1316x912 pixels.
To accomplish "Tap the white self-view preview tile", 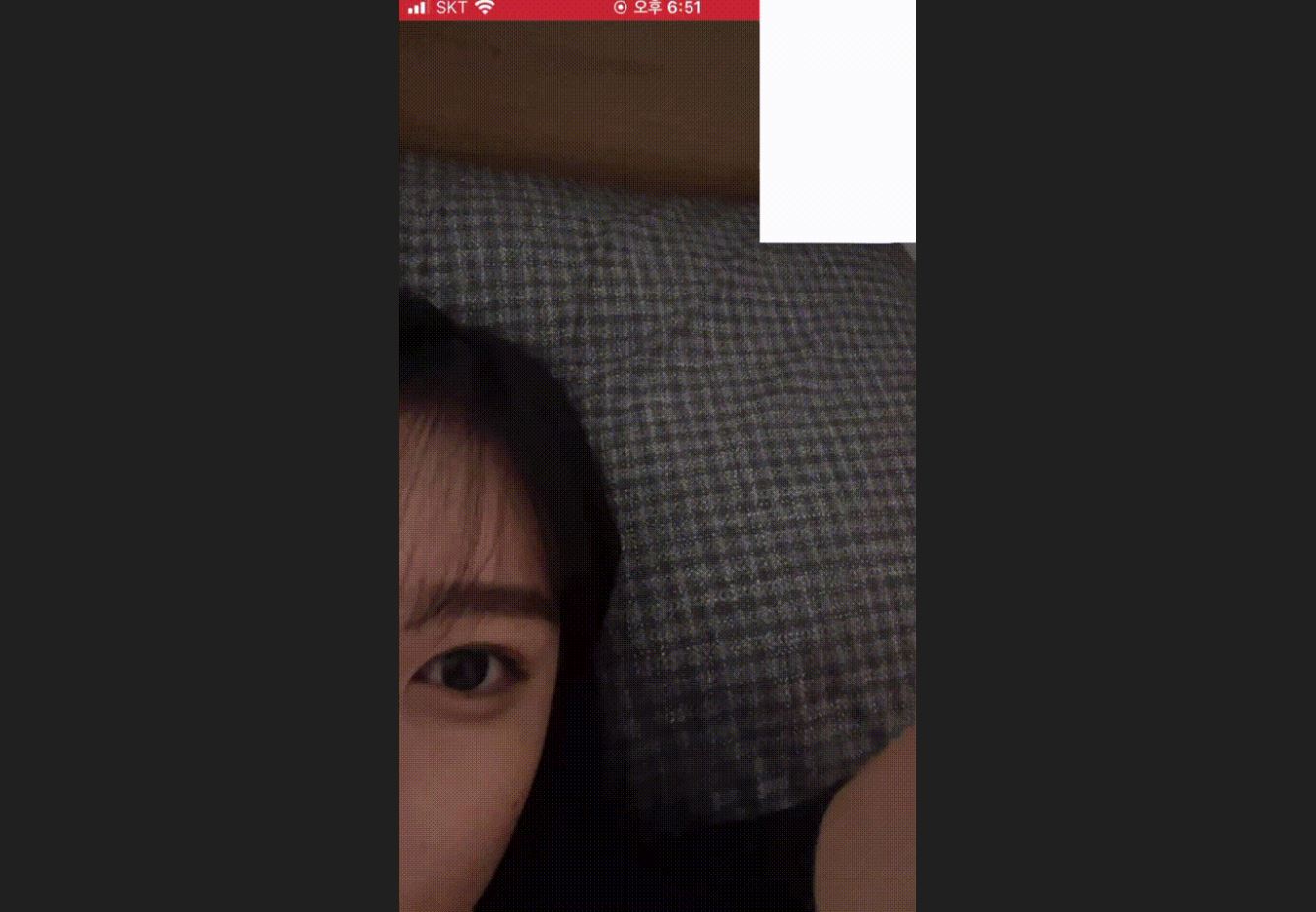I will pyautogui.click(x=837, y=121).
